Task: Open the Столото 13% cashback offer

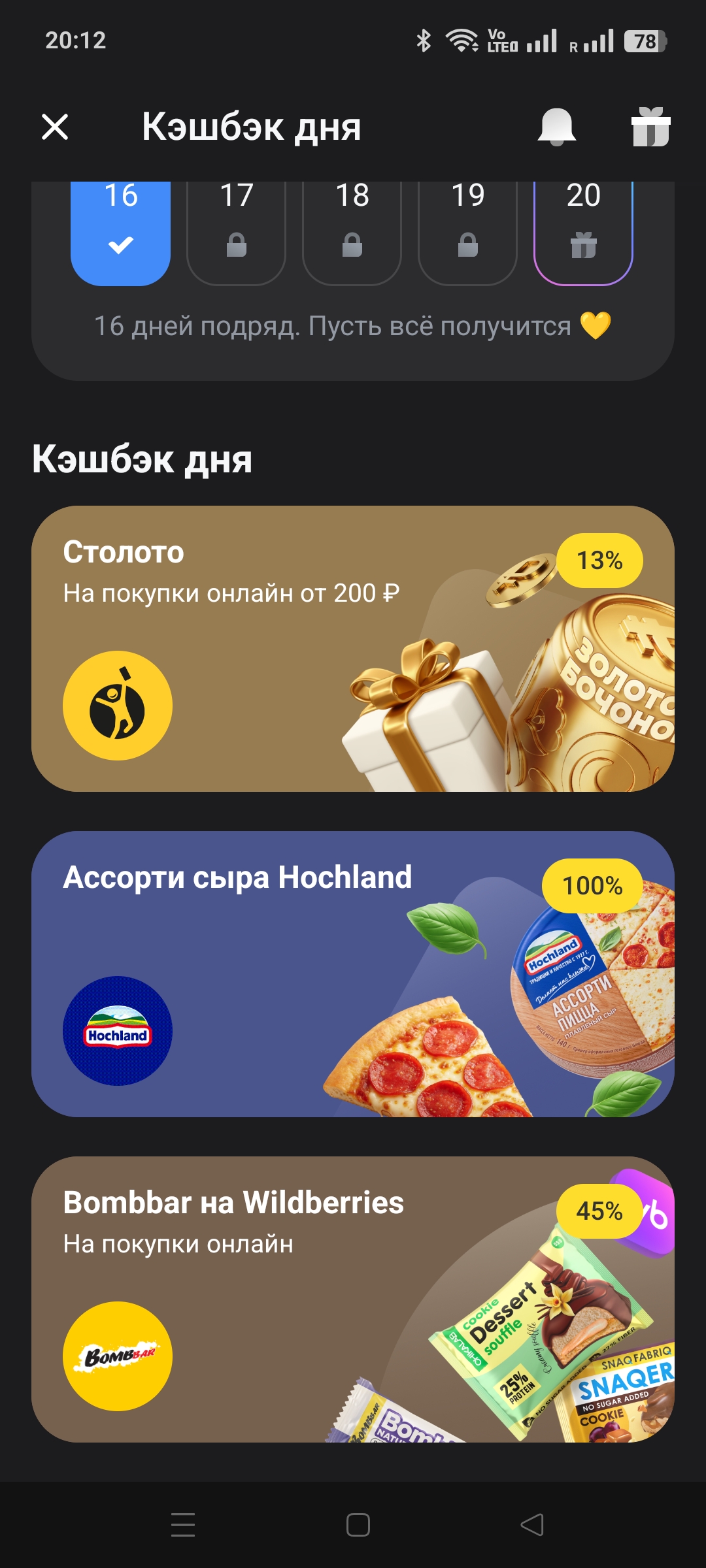Action: [x=353, y=649]
